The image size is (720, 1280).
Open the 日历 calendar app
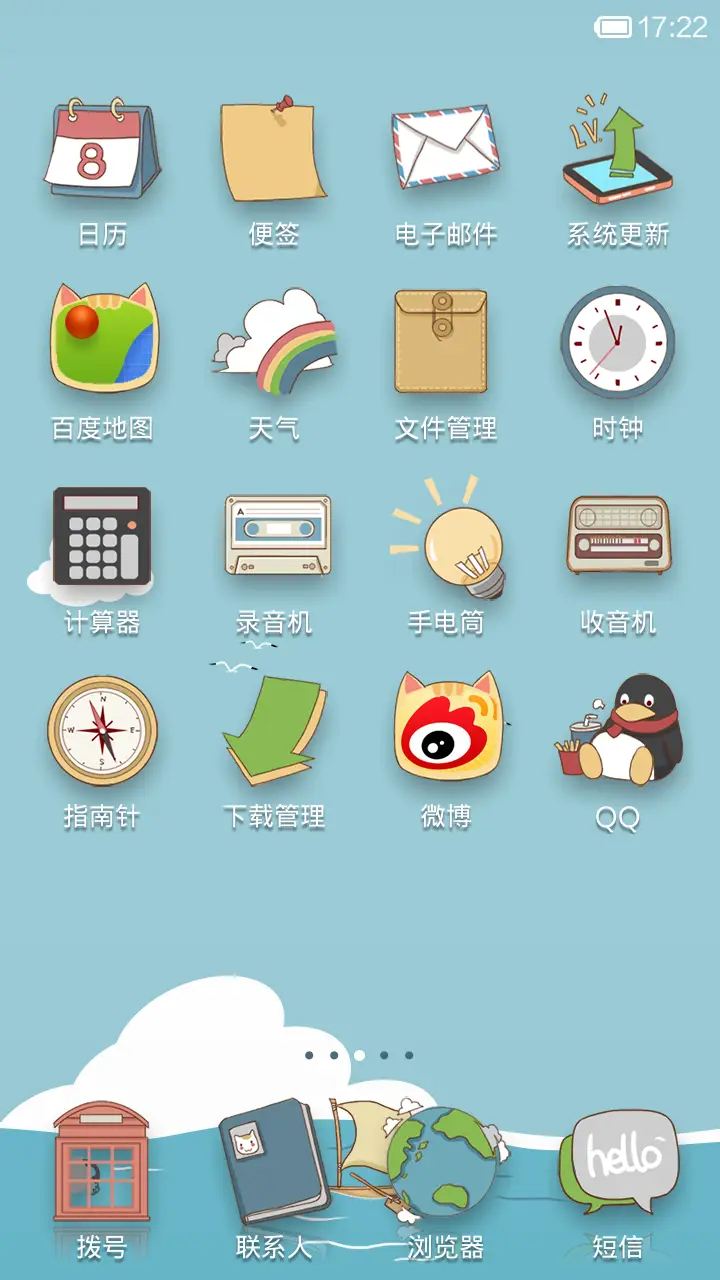click(x=102, y=150)
